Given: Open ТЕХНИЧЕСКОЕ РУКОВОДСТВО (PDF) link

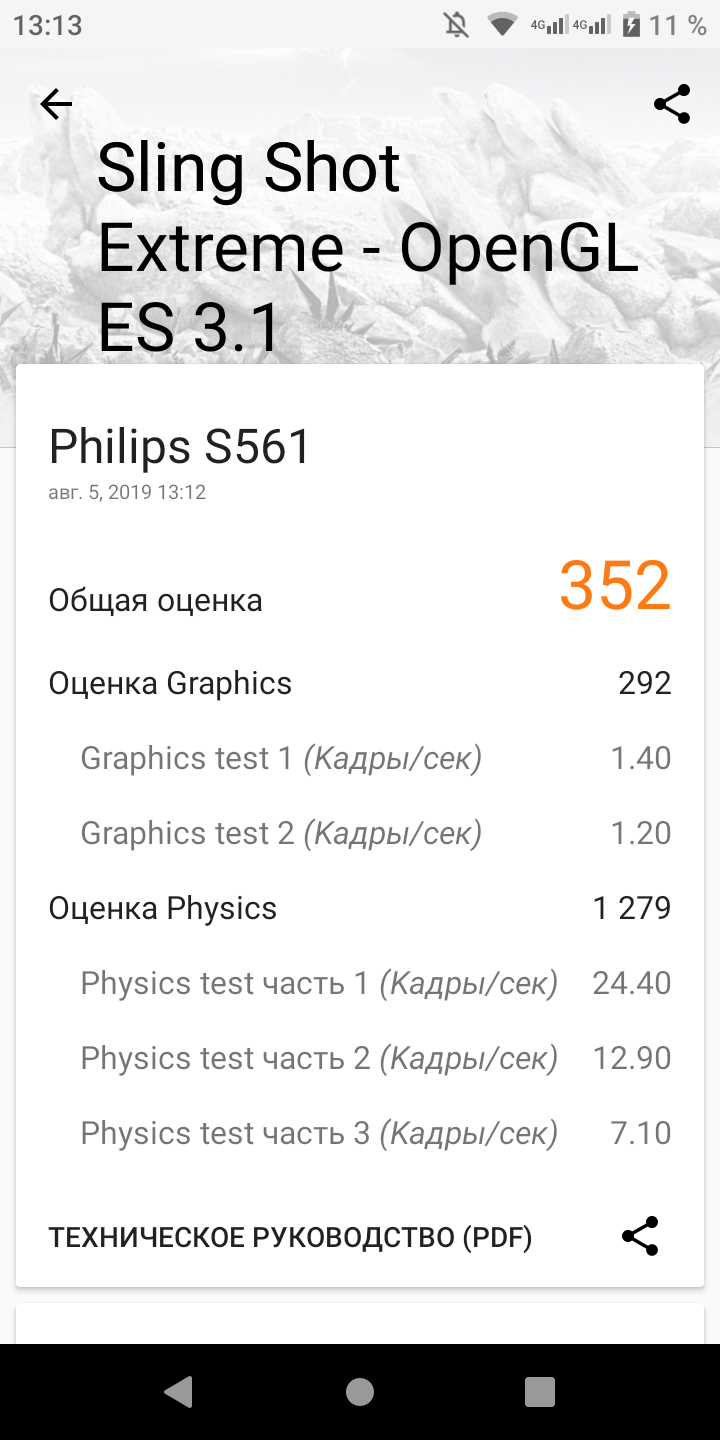Looking at the screenshot, I should coord(290,1238).
